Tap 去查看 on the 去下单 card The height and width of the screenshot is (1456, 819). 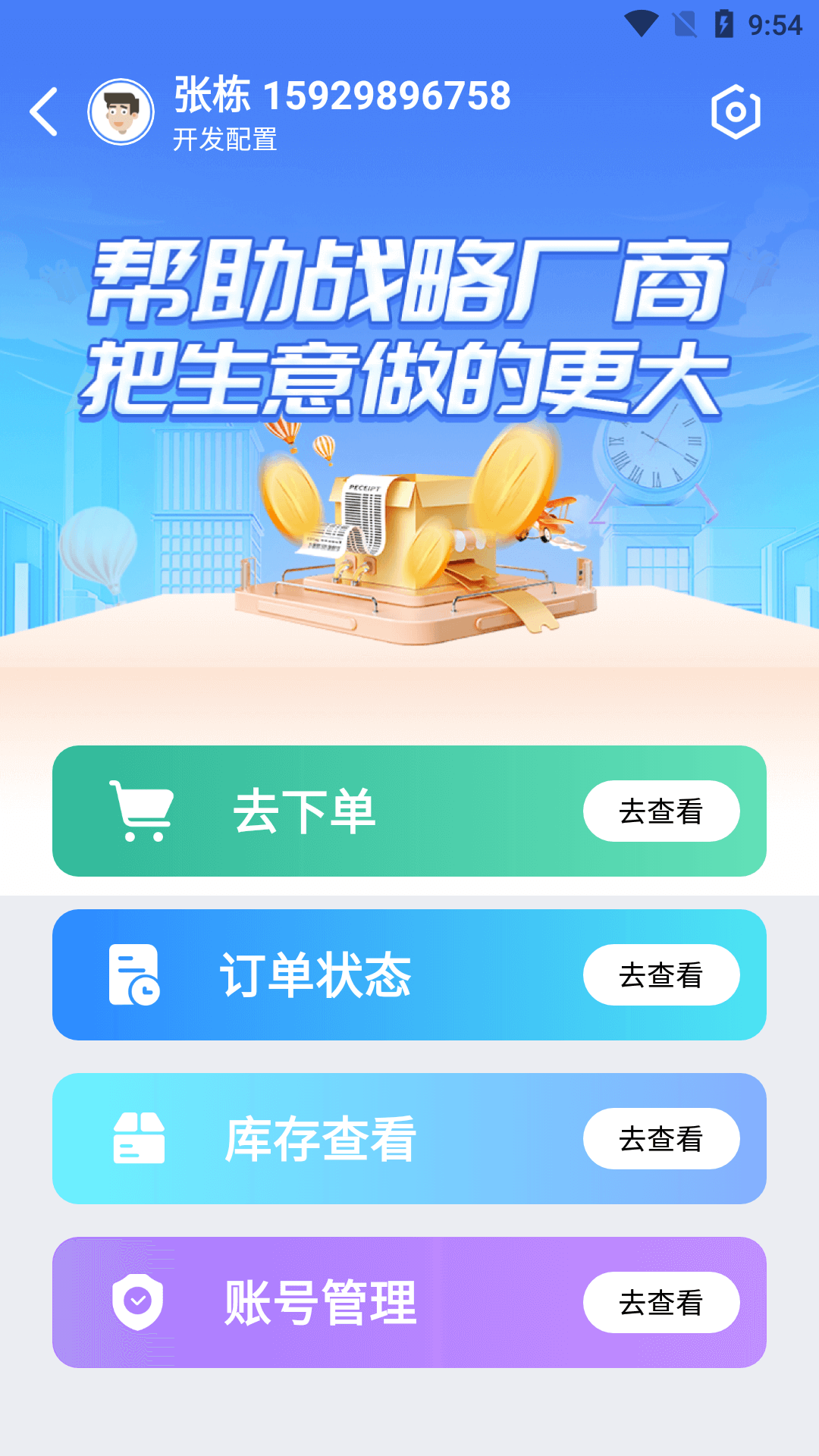pos(661,811)
